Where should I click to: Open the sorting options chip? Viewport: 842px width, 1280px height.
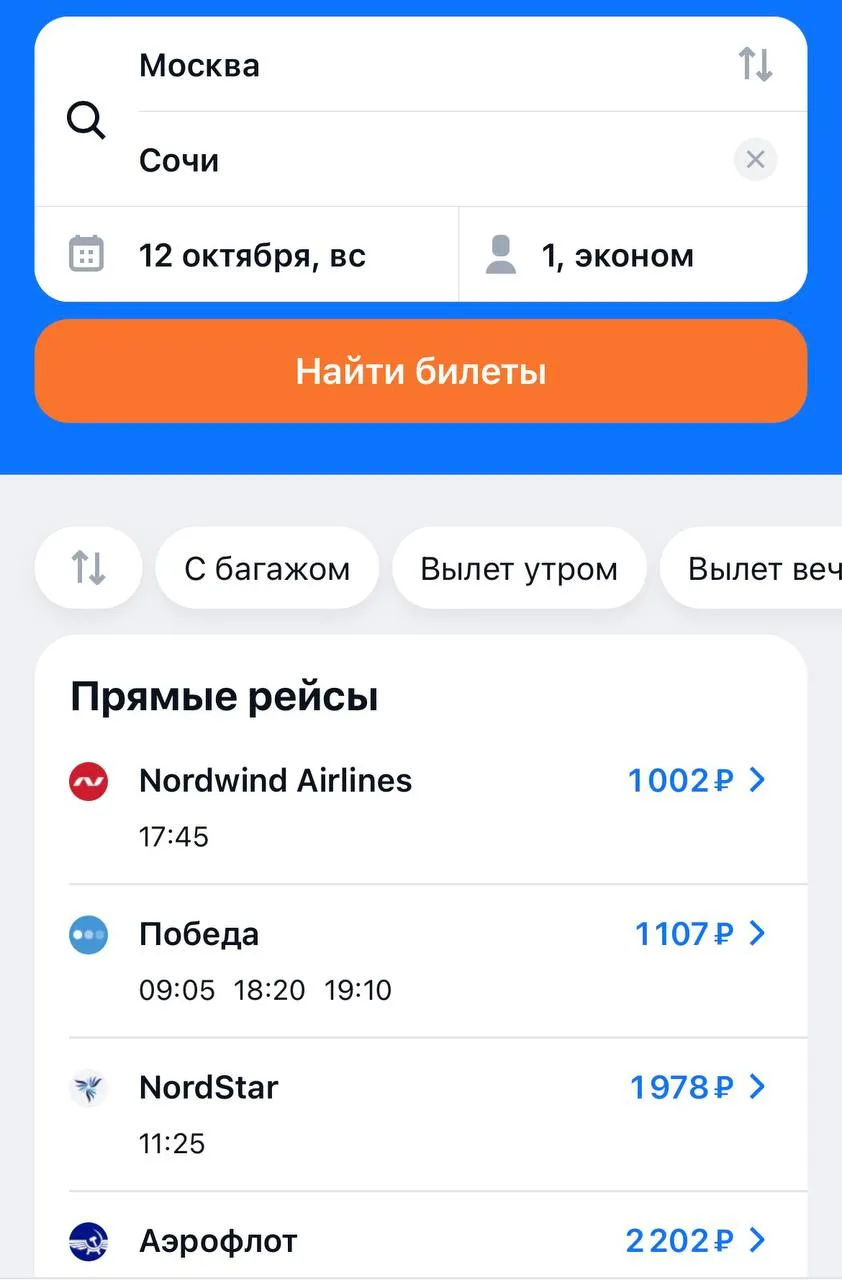88,568
